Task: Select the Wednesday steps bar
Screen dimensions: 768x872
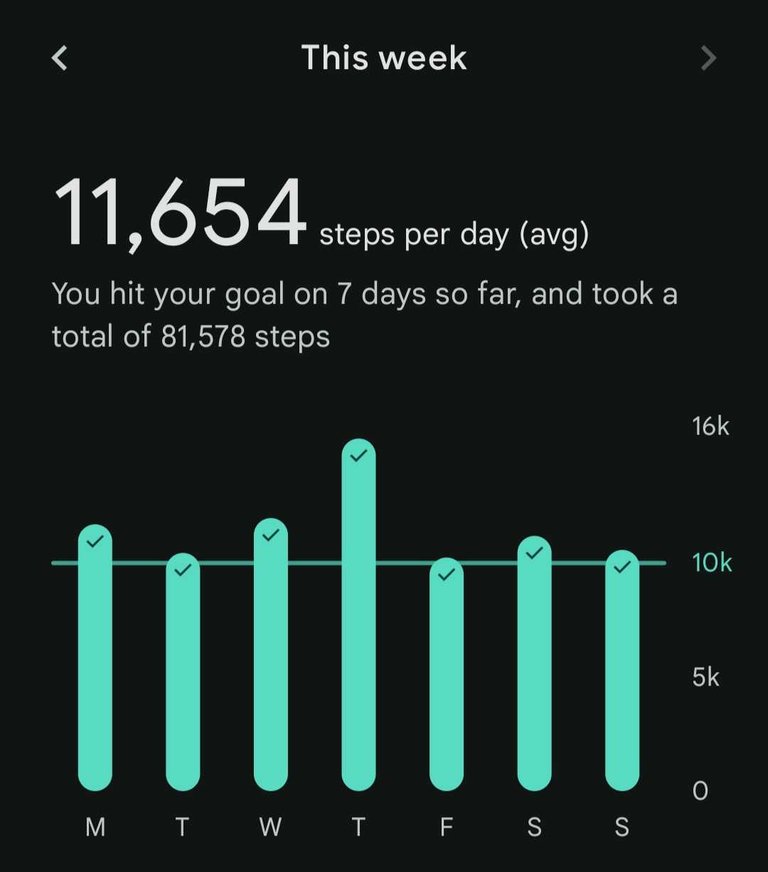Action: pos(271,655)
